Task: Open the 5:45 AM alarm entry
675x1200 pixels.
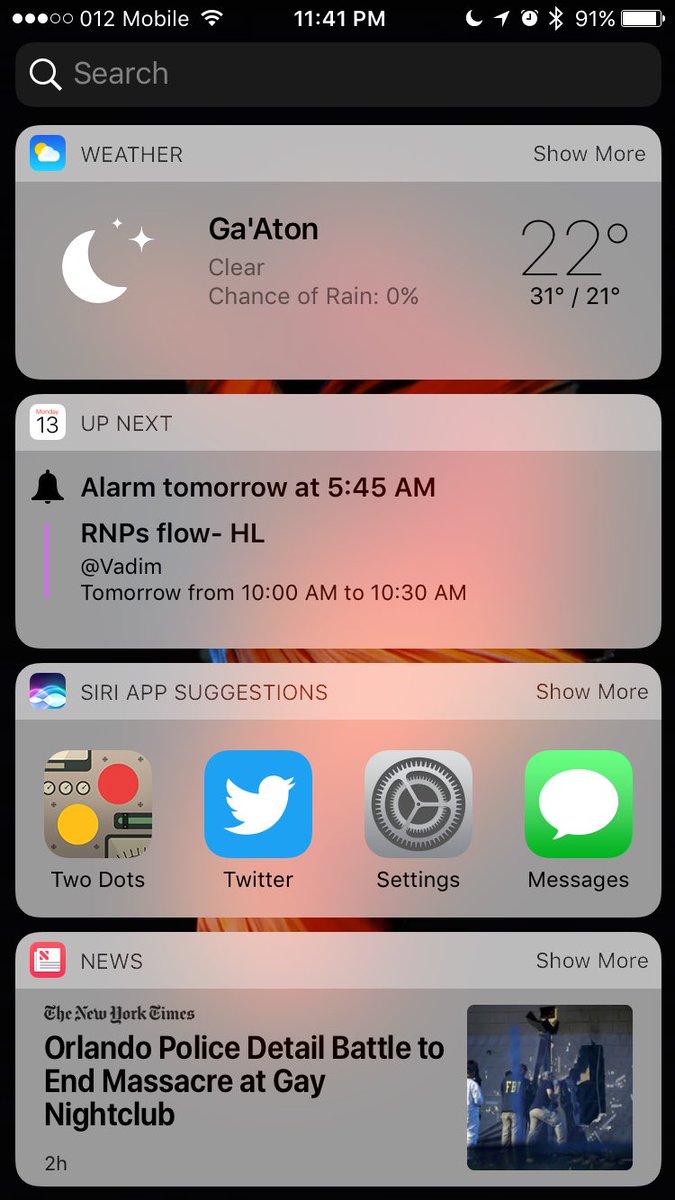Action: point(258,488)
